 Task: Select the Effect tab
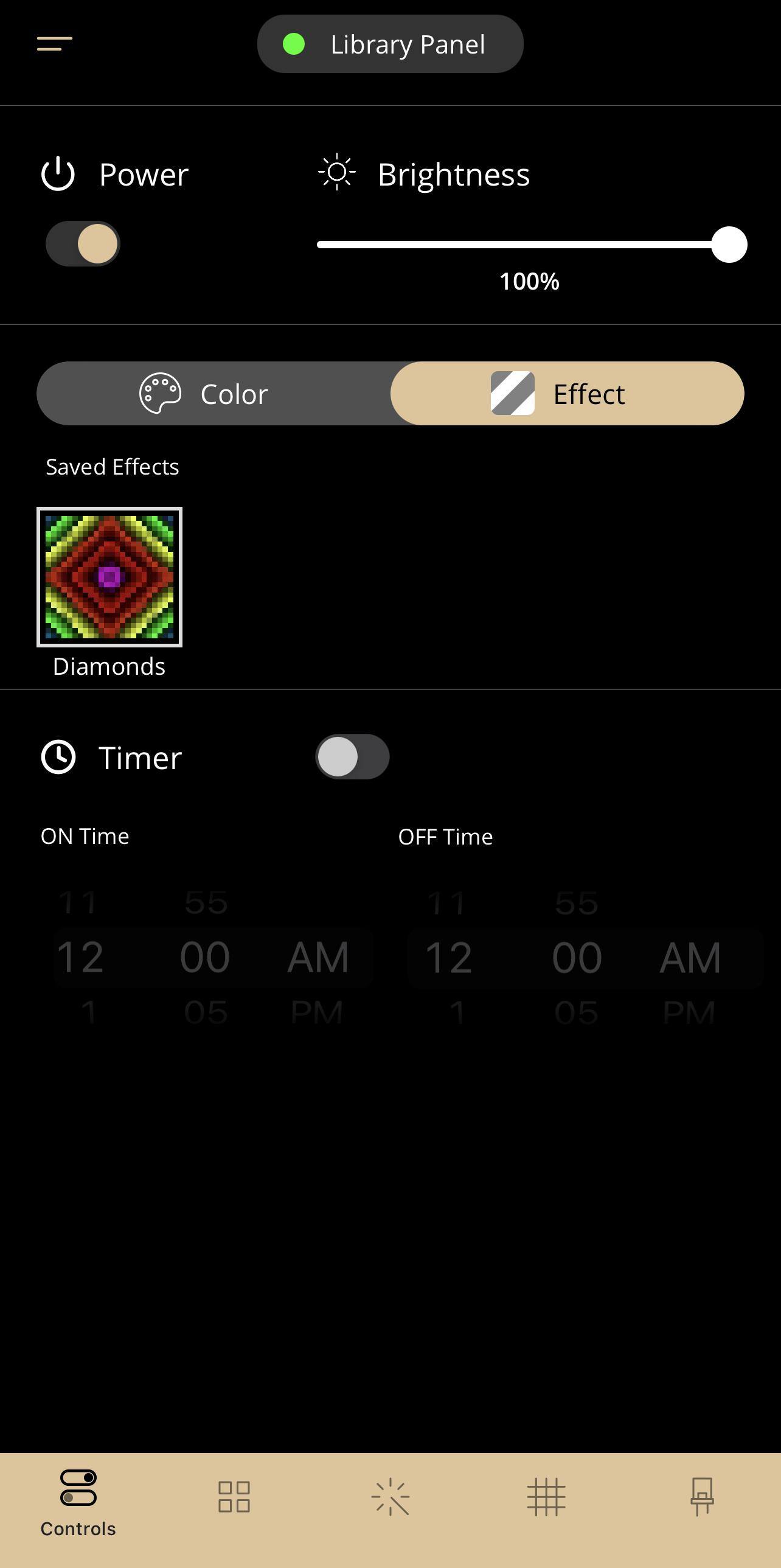pyautogui.click(x=567, y=394)
